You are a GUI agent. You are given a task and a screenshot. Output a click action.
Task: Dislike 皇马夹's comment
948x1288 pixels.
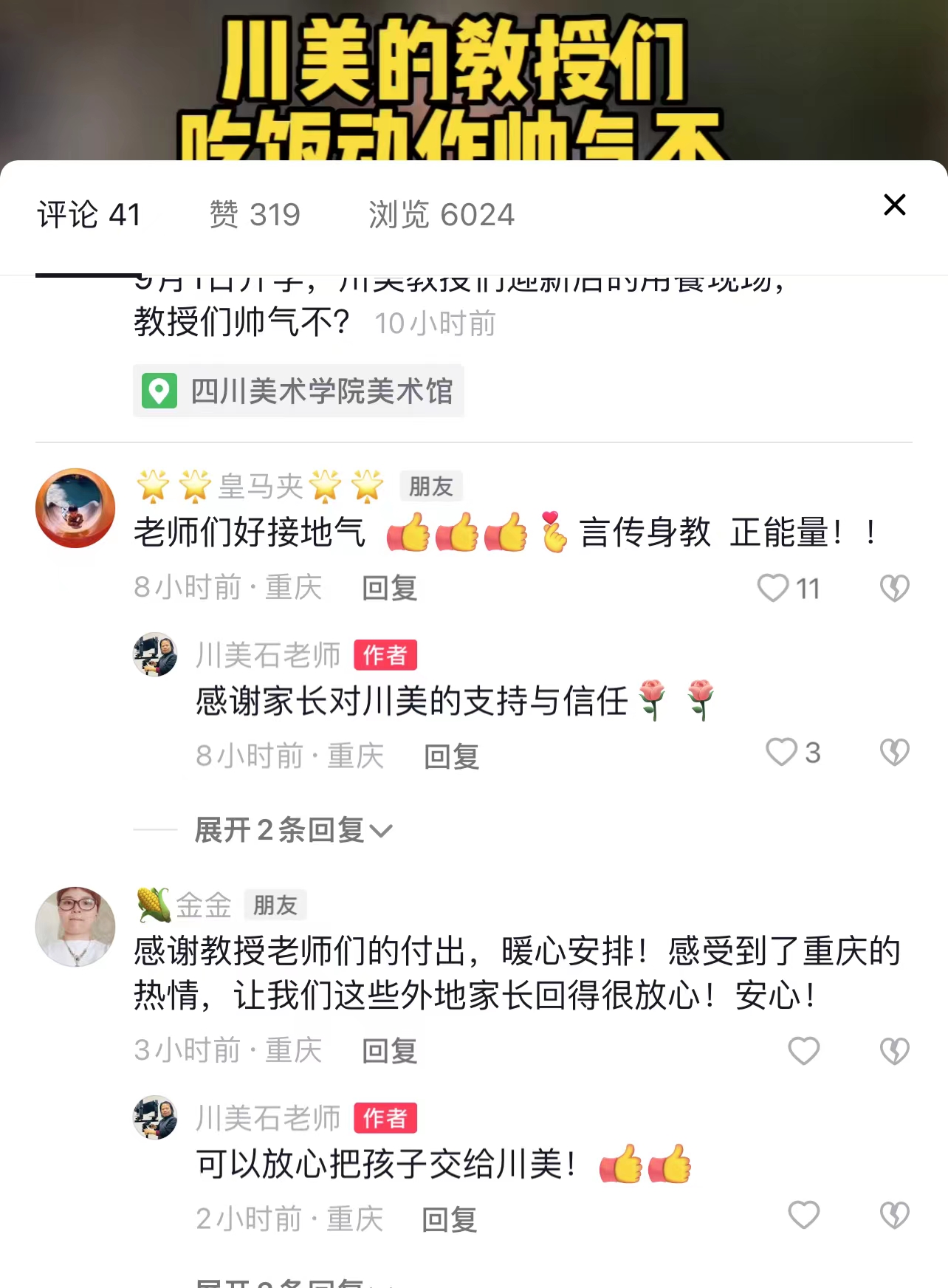pos(894,589)
